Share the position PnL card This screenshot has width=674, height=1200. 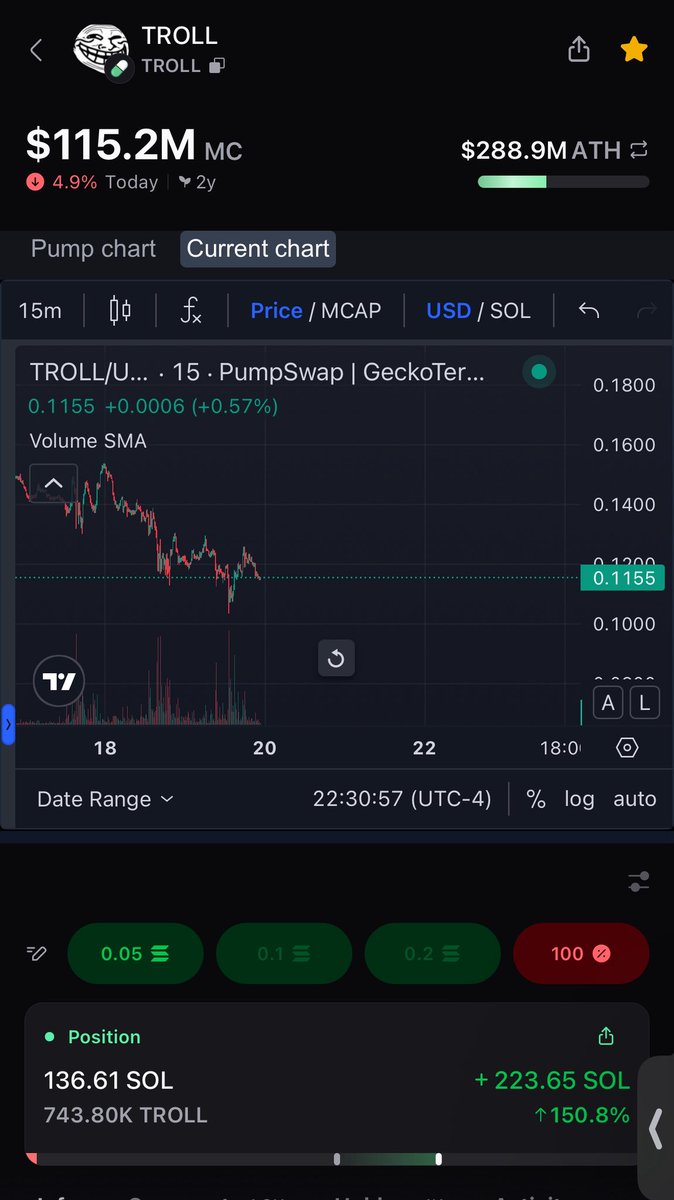tap(605, 1037)
